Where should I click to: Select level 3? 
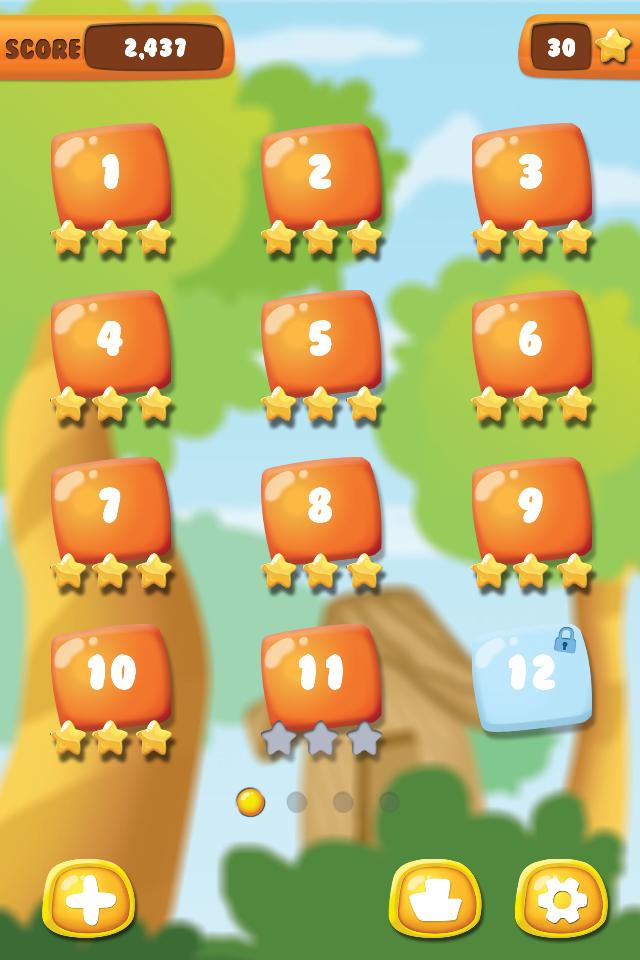tap(531, 174)
